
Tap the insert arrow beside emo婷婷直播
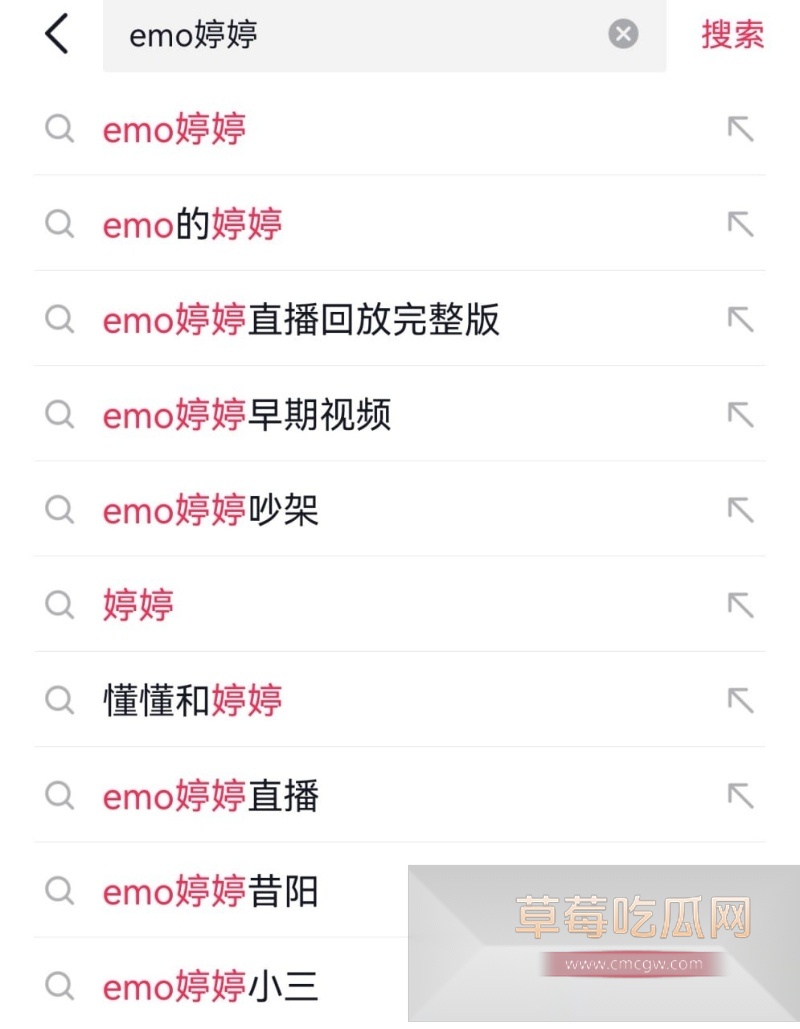tap(740, 794)
